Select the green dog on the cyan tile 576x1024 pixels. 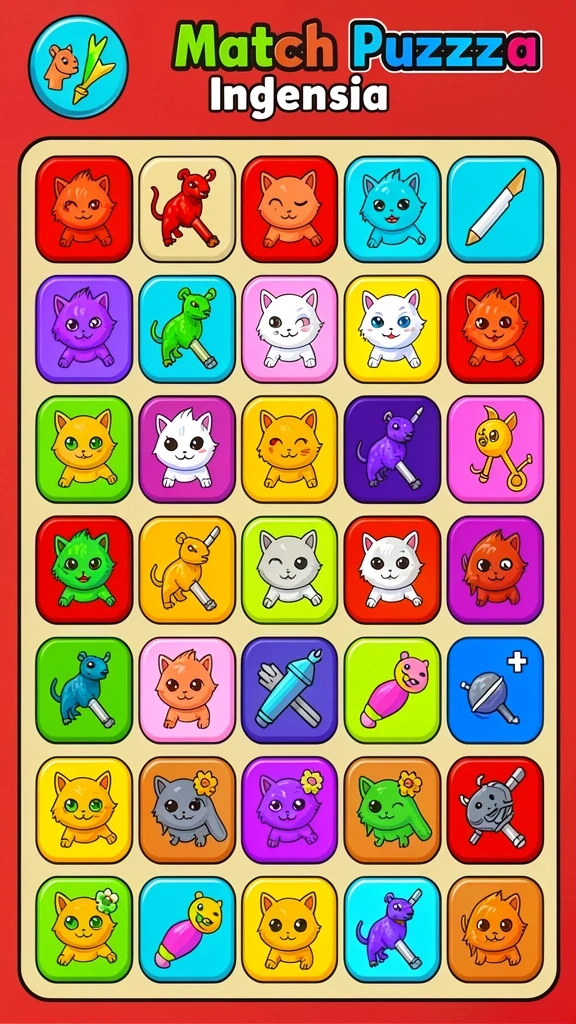coord(187,329)
